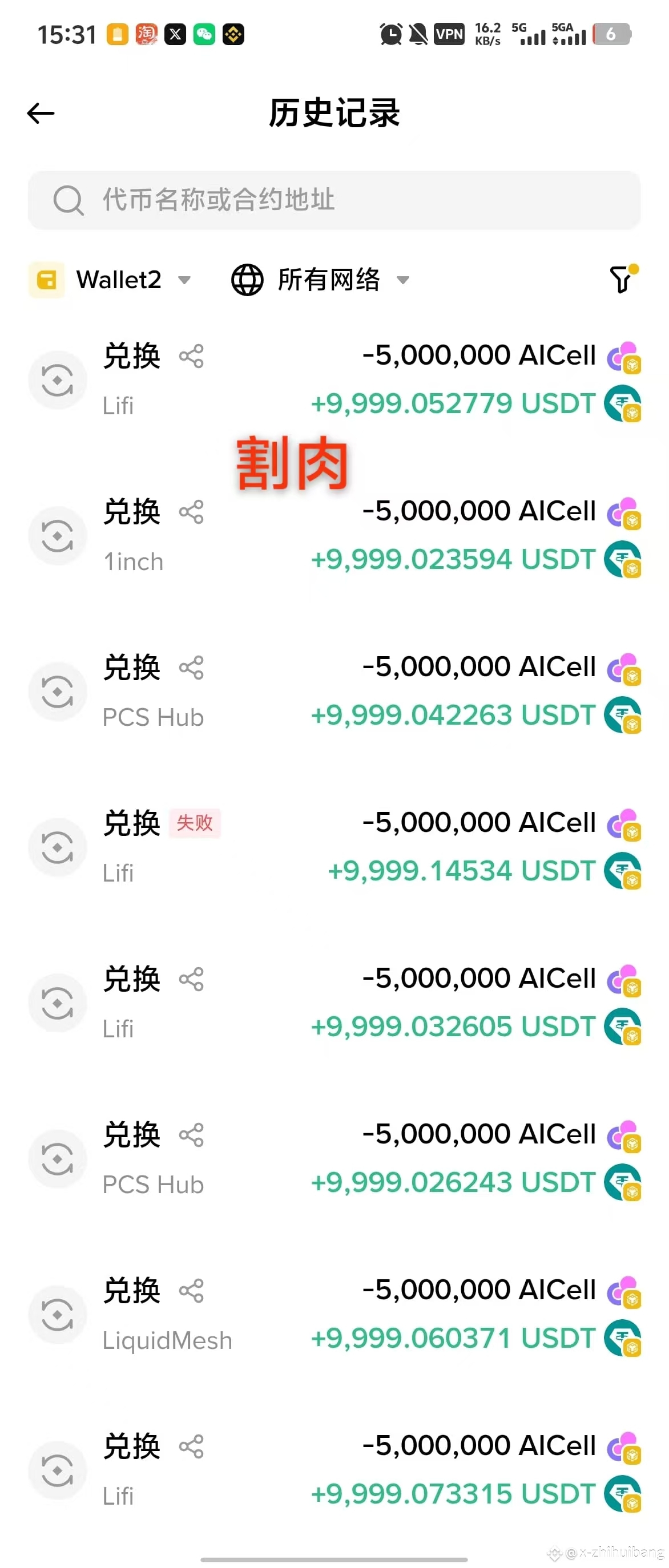This screenshot has height=1568, width=669.
Task: Share the PCS Hub swap of +9,999.026243 USDT
Action: 191,1135
